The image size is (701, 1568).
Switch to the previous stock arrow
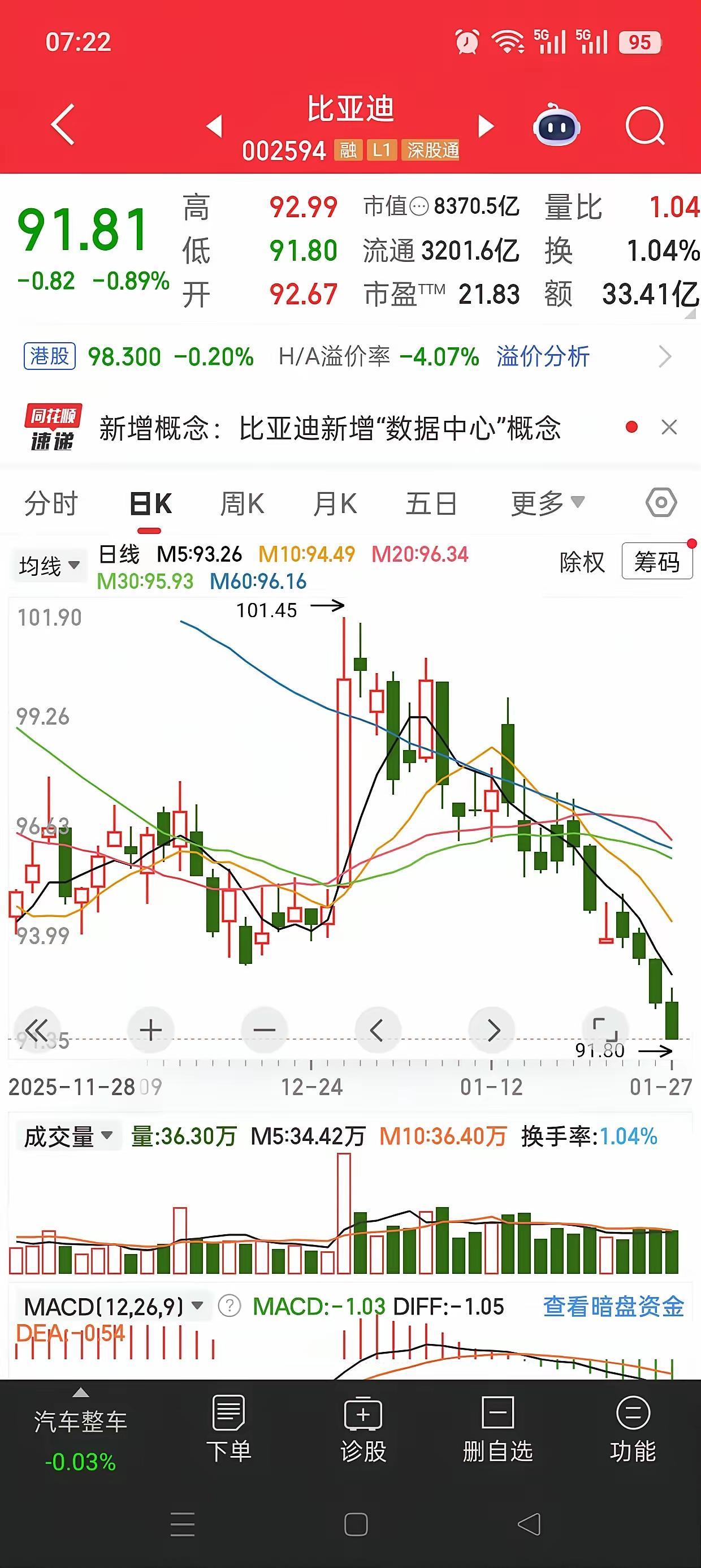(214, 127)
